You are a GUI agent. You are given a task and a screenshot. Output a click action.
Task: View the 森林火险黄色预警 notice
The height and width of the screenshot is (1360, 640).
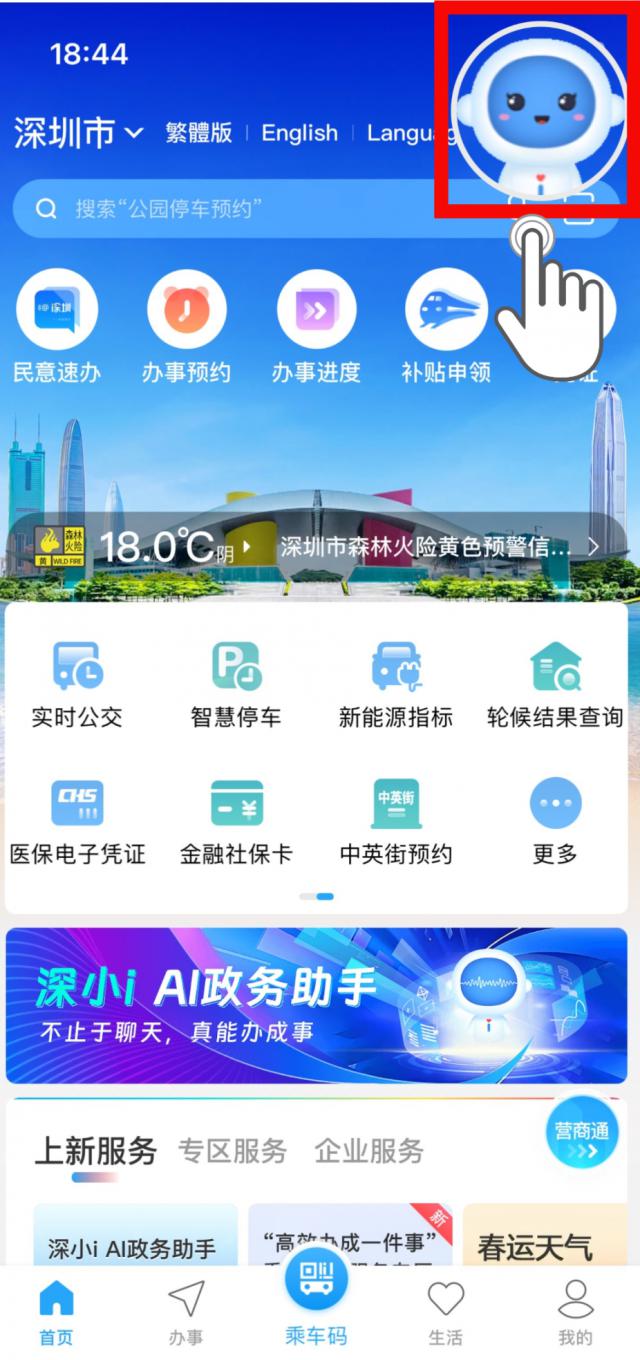point(425,547)
